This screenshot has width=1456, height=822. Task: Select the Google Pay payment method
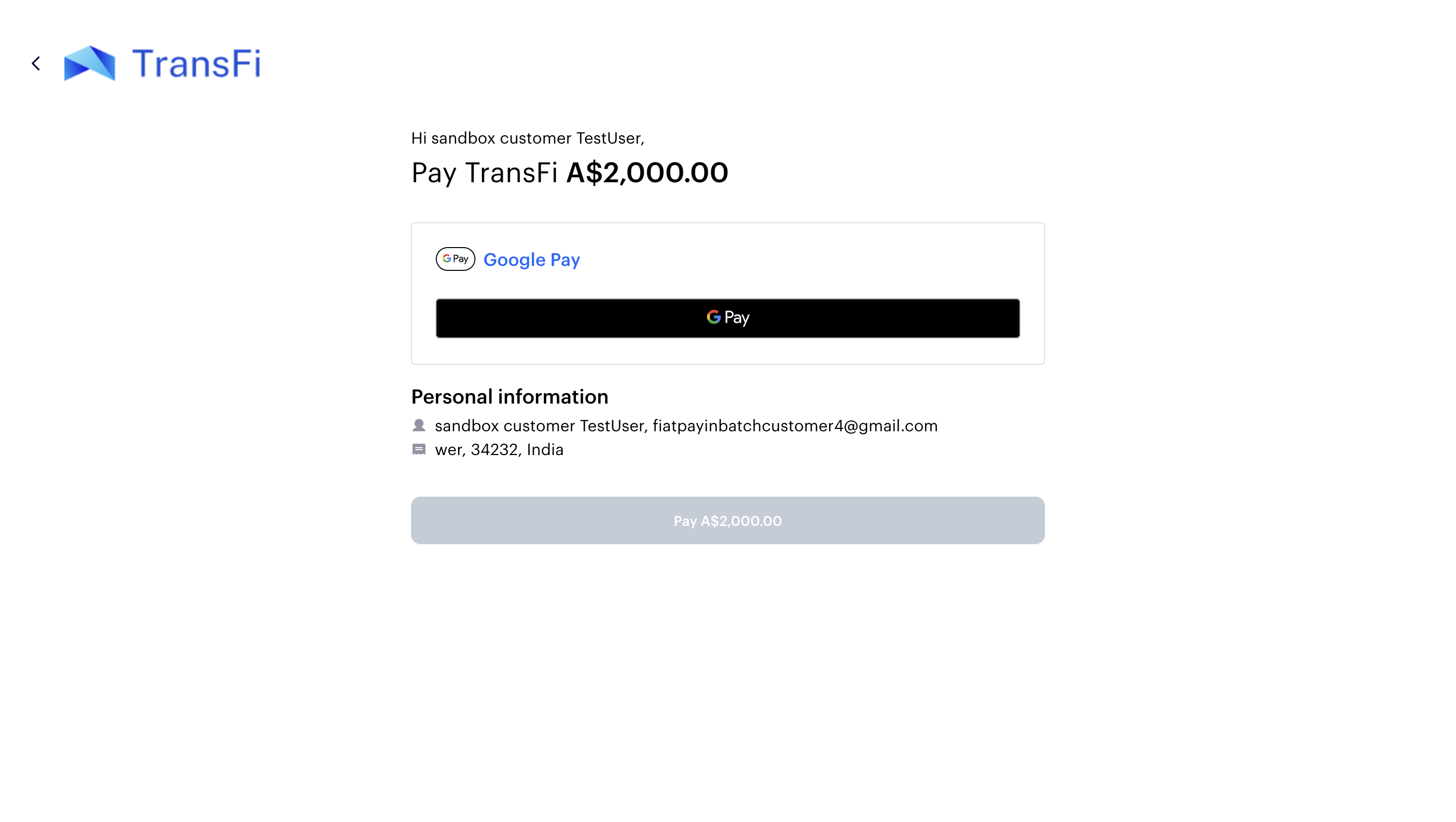coord(531,259)
